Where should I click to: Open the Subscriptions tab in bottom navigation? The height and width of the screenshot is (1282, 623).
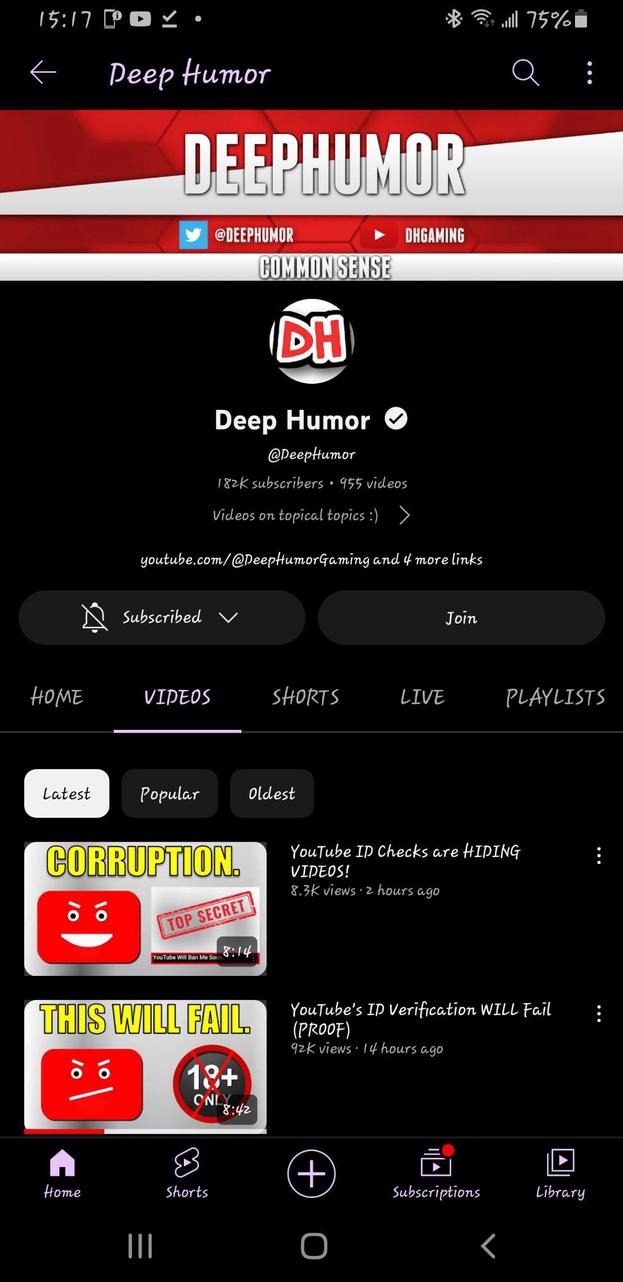pos(436,1174)
